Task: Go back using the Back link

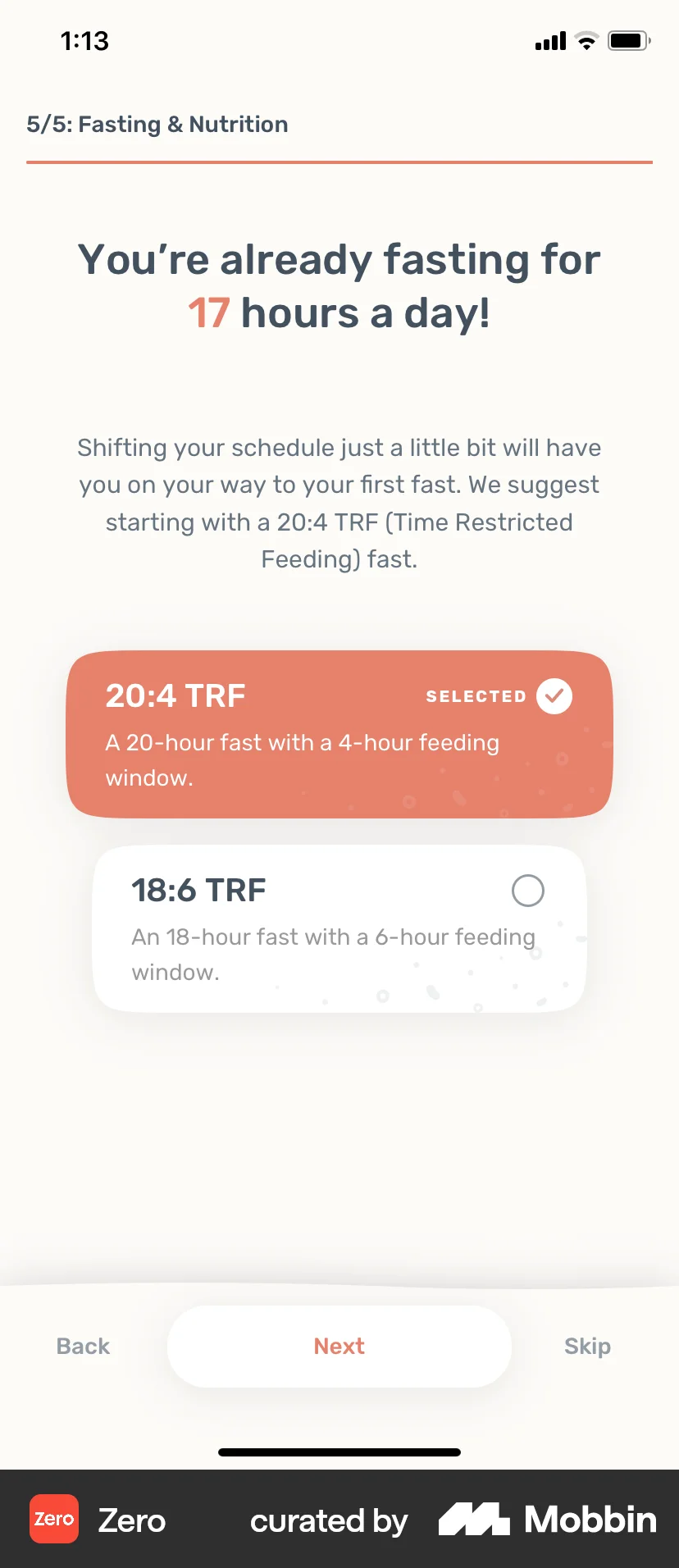Action: [82, 1346]
